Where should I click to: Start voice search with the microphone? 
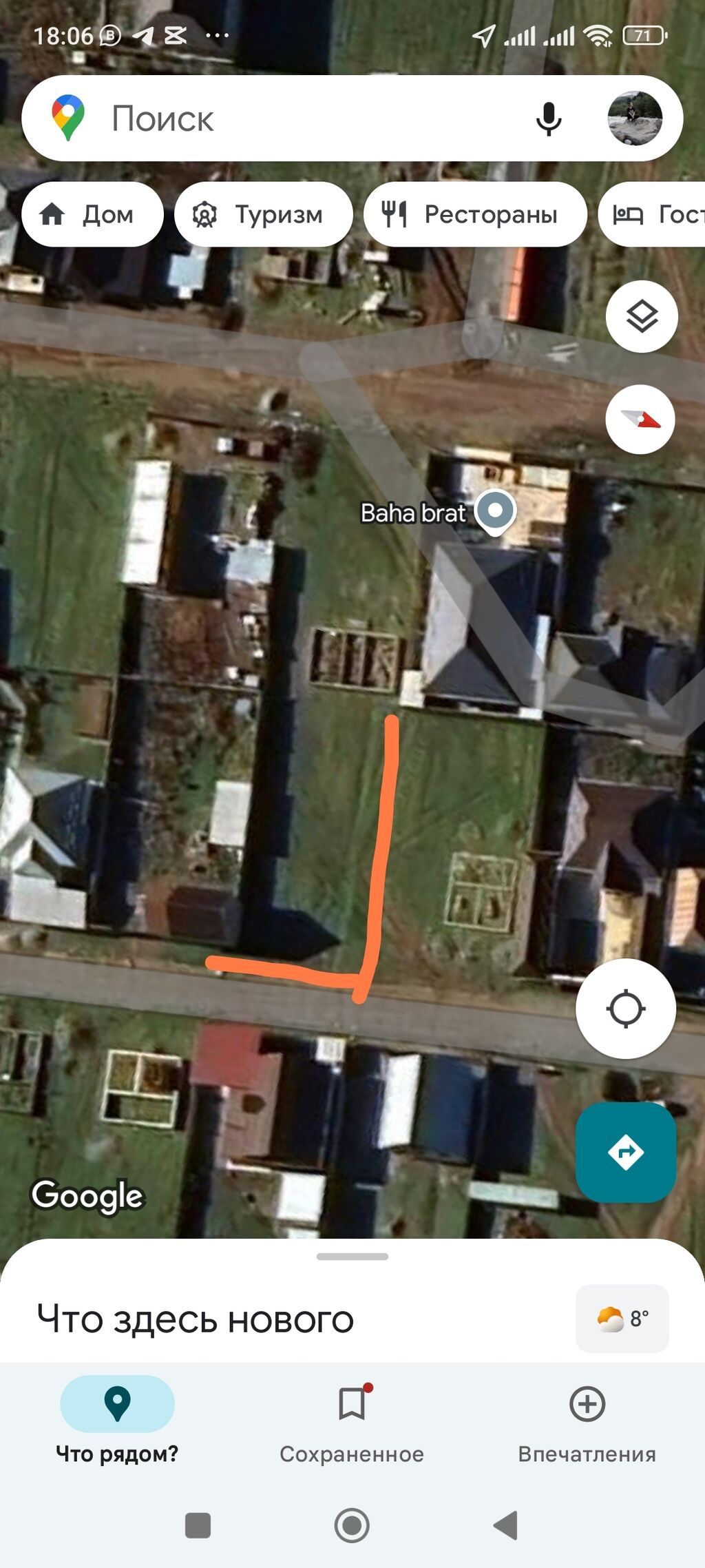548,118
